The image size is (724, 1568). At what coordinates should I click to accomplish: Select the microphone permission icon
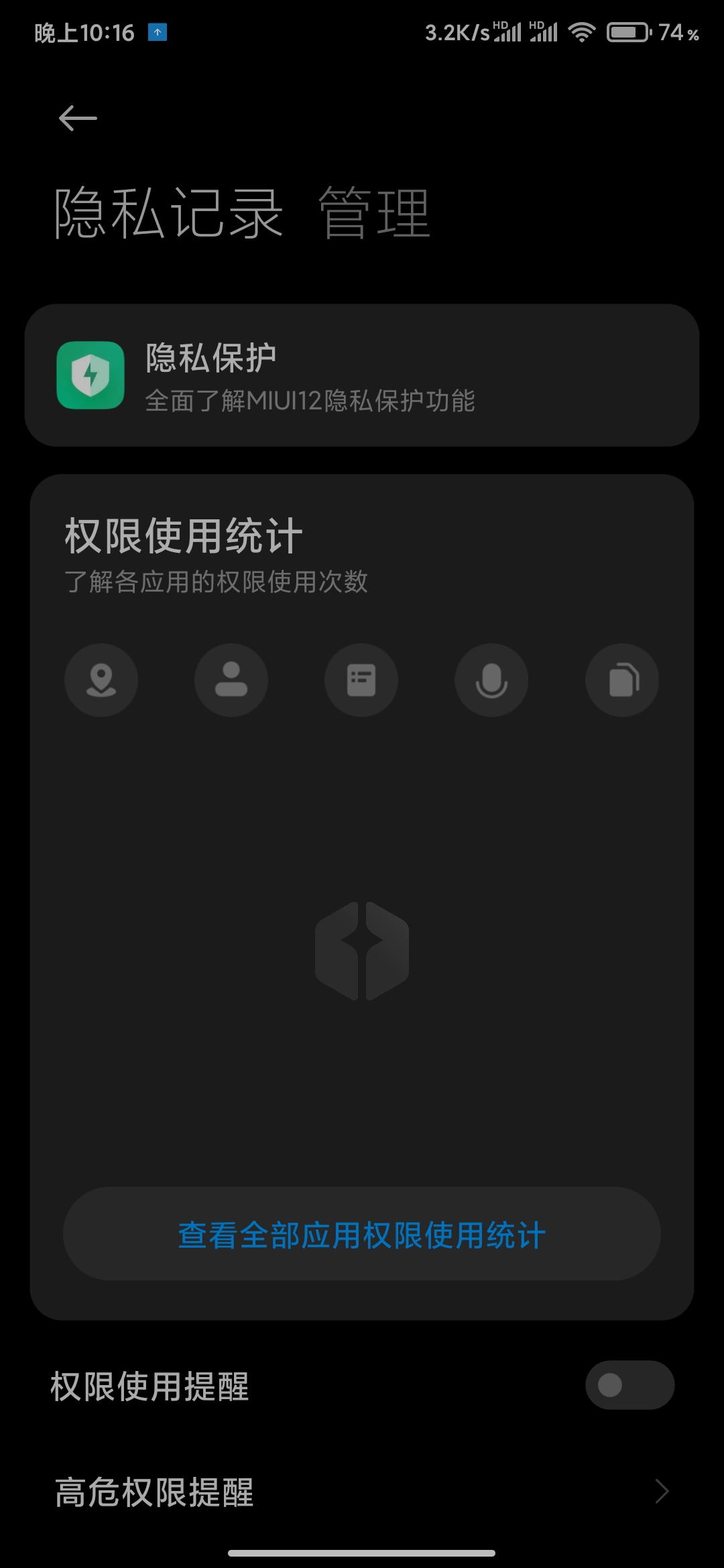[x=491, y=680]
